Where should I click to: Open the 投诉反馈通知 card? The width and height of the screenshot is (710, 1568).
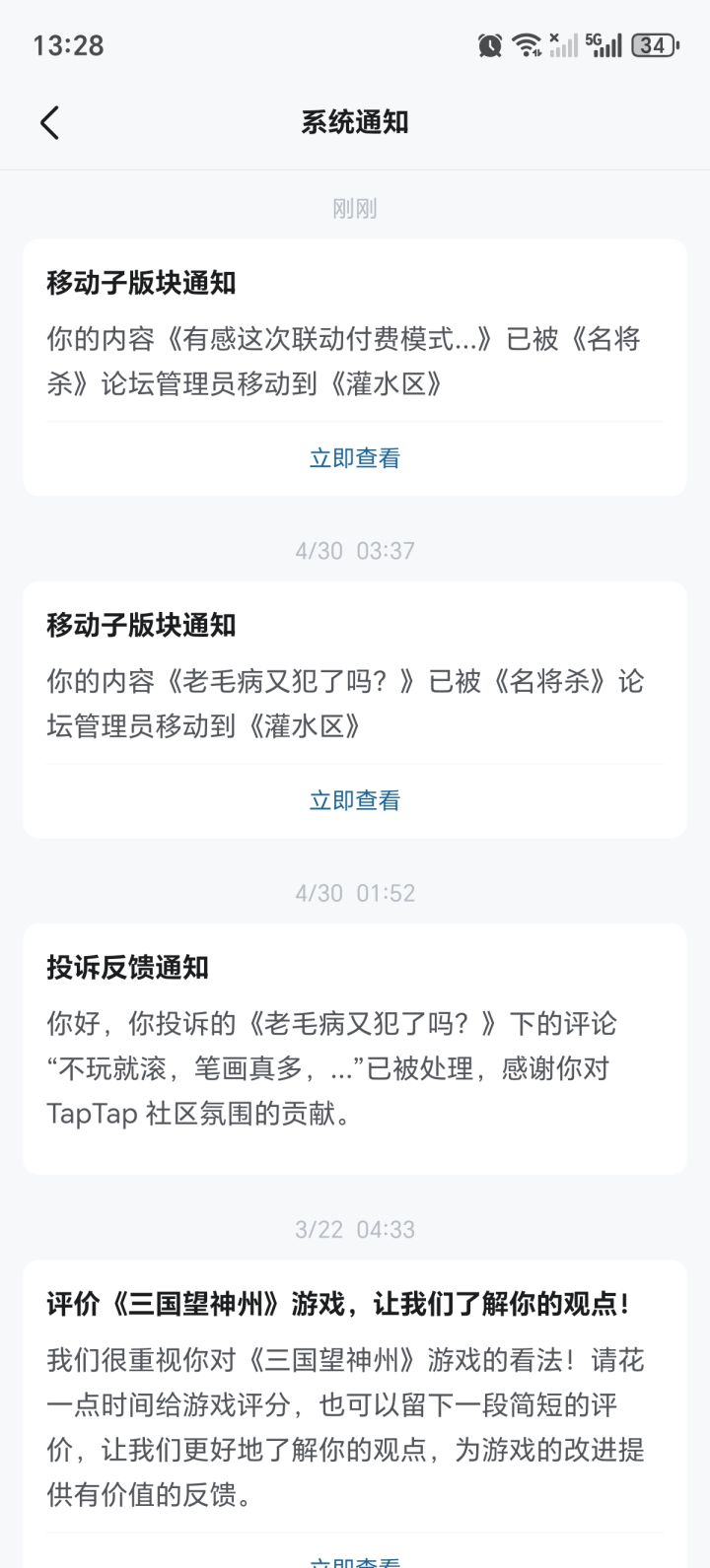(x=355, y=1049)
